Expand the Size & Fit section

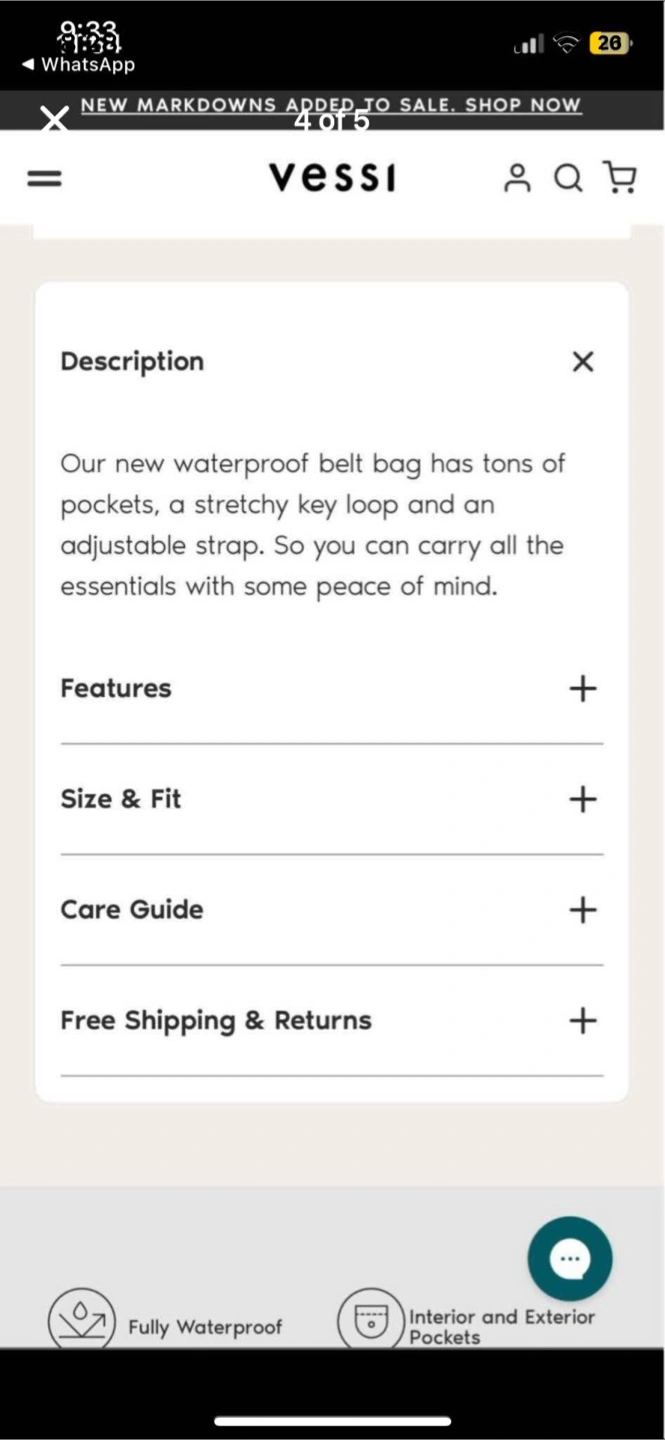[332, 799]
